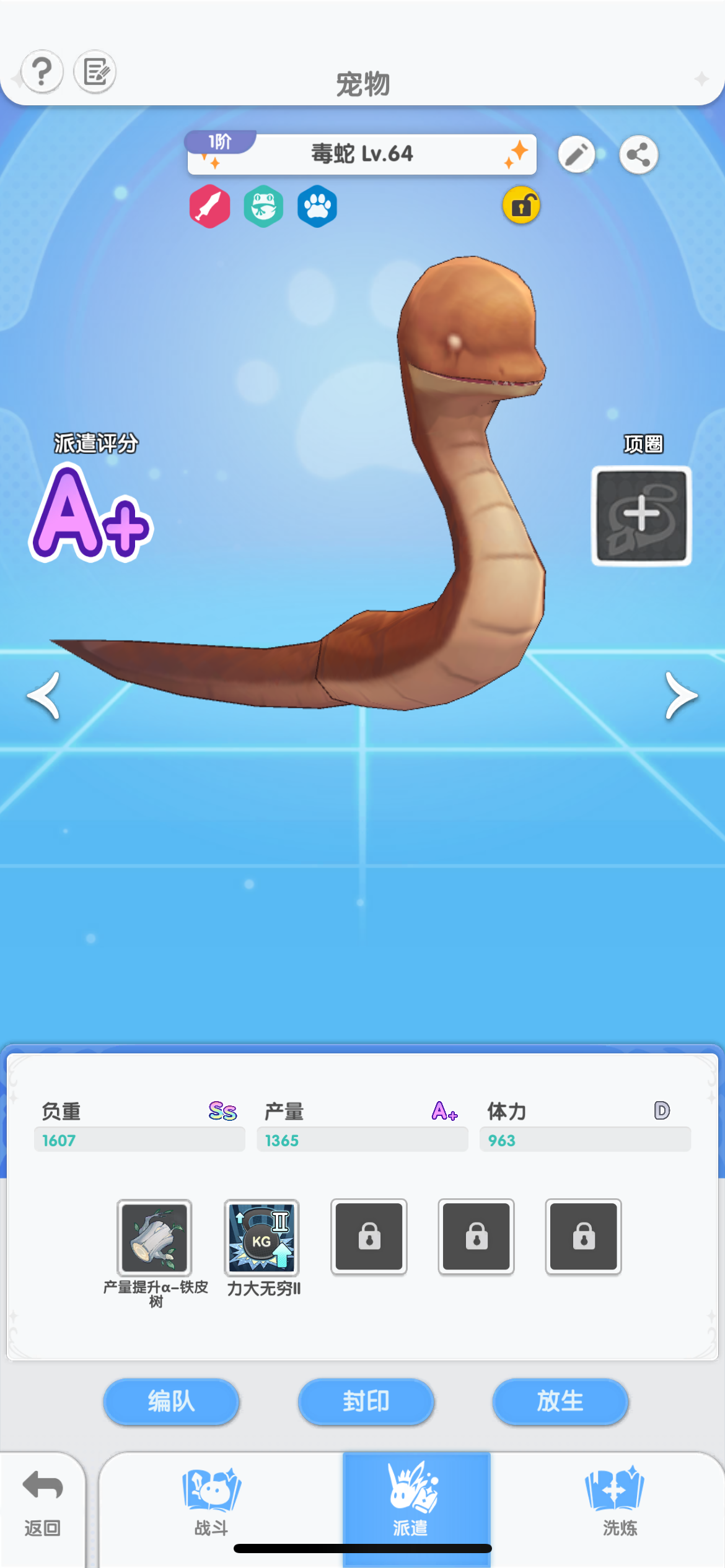
Task: Toggle the yellow lock icon
Action: [521, 206]
